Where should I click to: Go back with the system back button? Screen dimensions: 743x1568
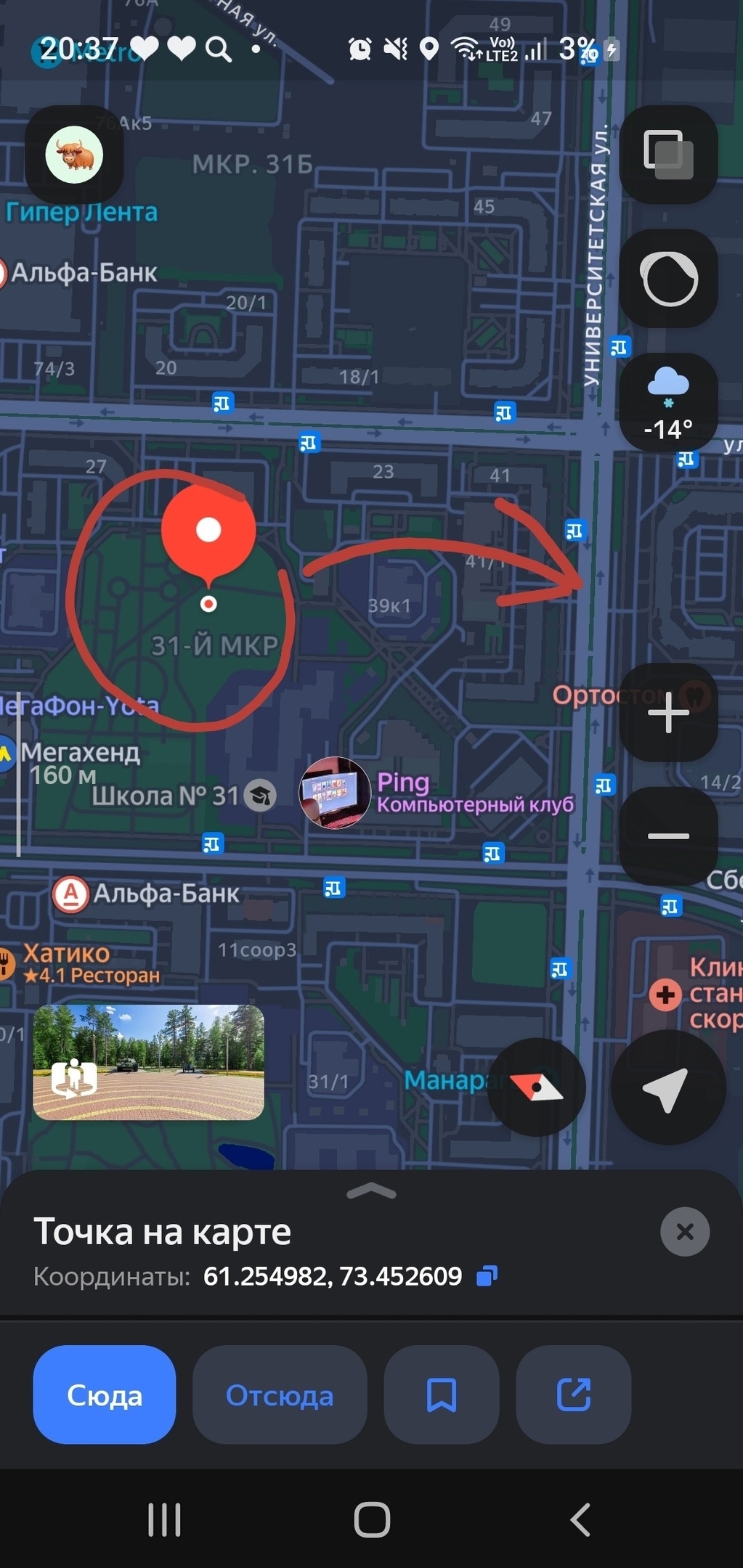tap(580, 1519)
